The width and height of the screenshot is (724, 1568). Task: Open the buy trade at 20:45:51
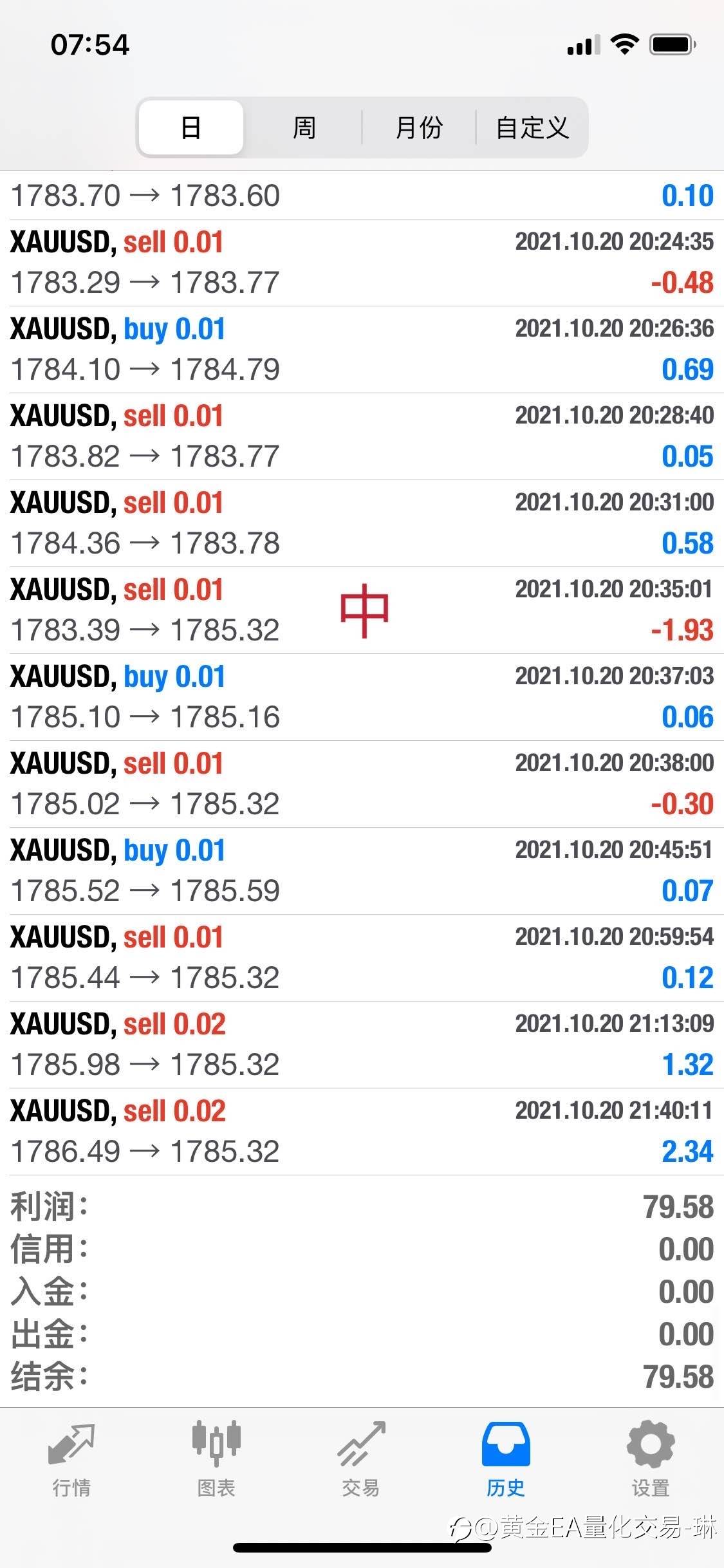tap(362, 871)
